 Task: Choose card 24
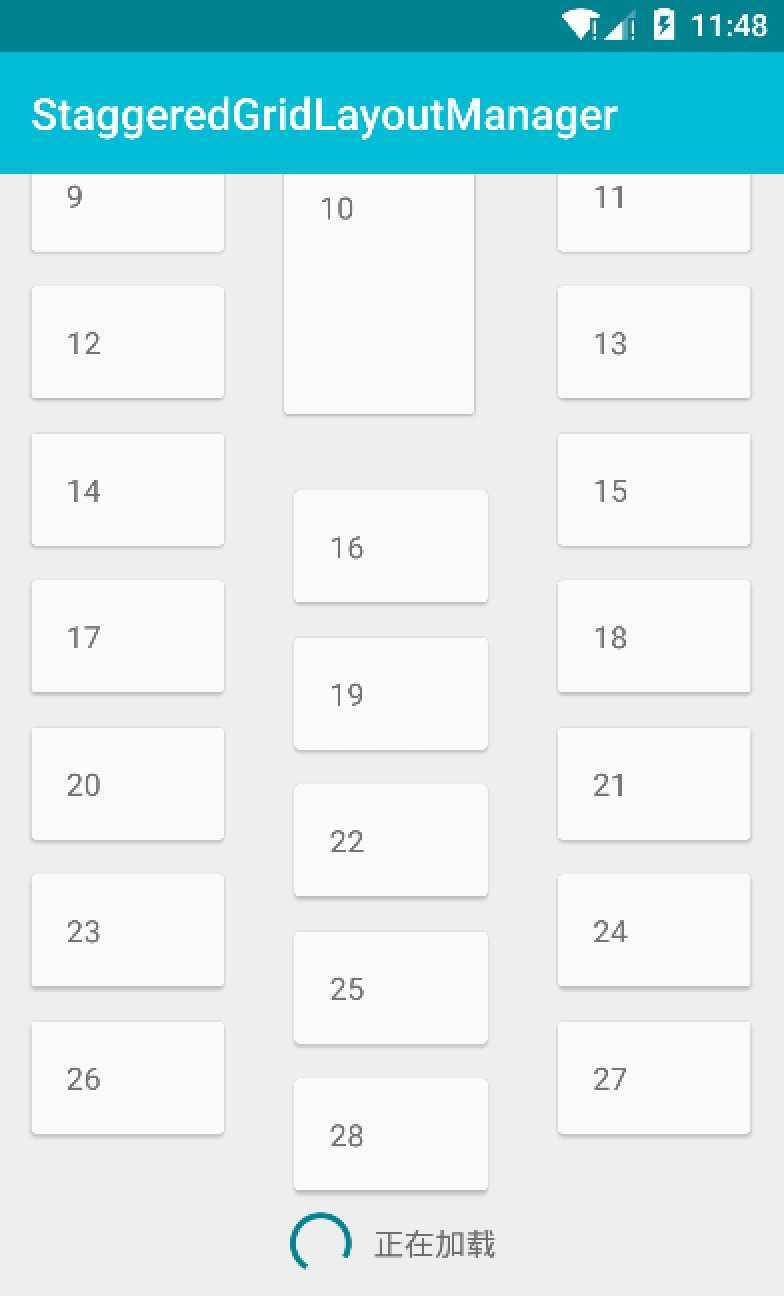(x=654, y=930)
